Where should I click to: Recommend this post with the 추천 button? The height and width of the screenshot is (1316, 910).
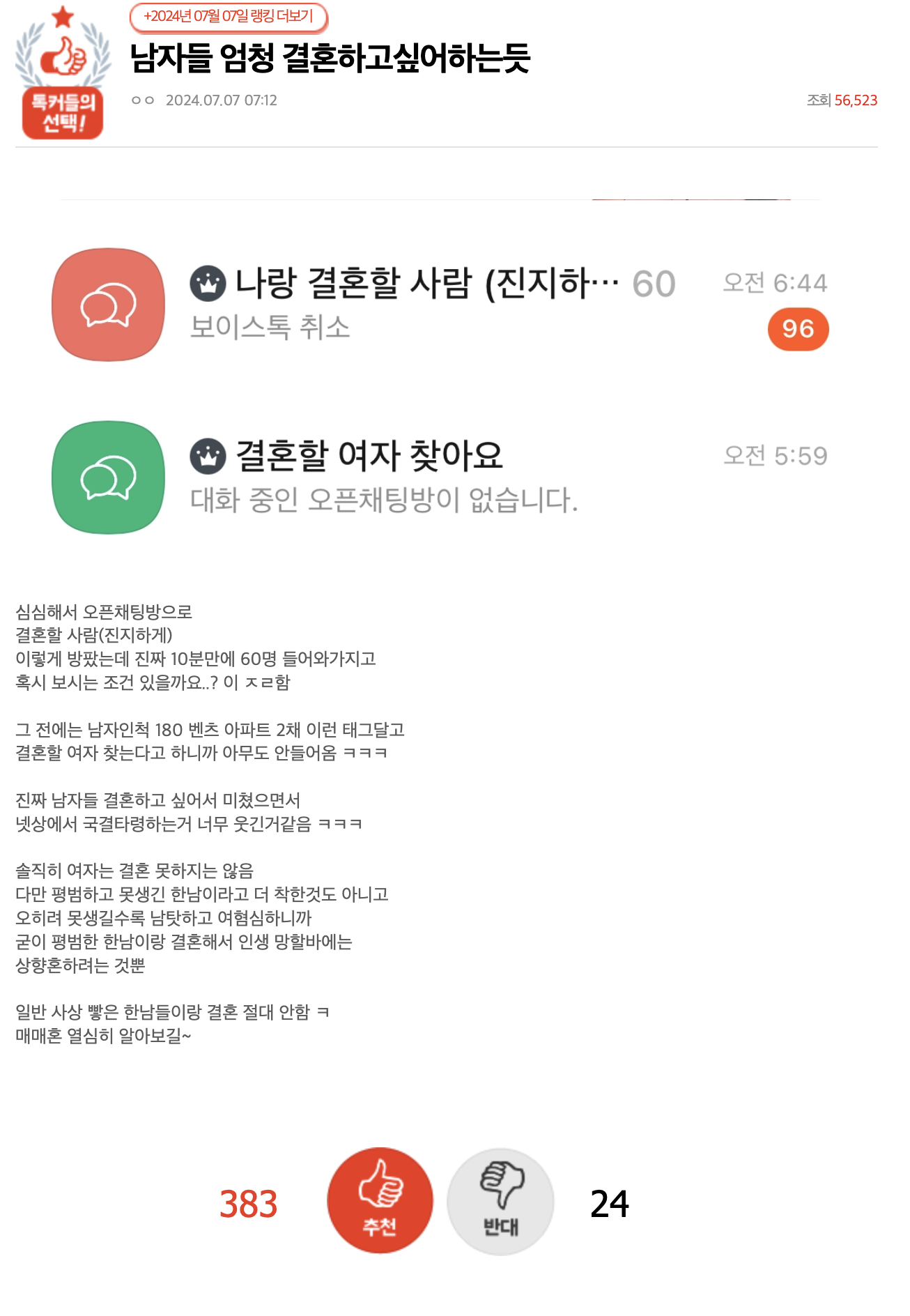[x=380, y=1200]
